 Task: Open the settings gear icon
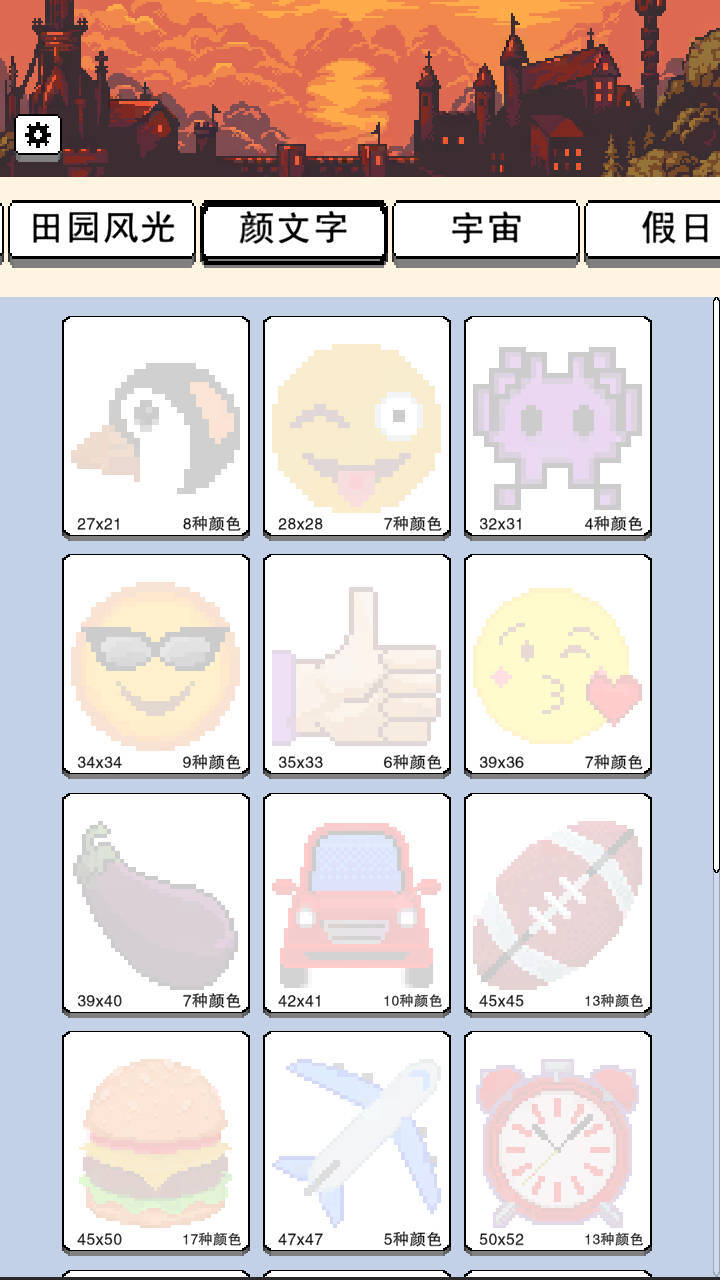(38, 135)
